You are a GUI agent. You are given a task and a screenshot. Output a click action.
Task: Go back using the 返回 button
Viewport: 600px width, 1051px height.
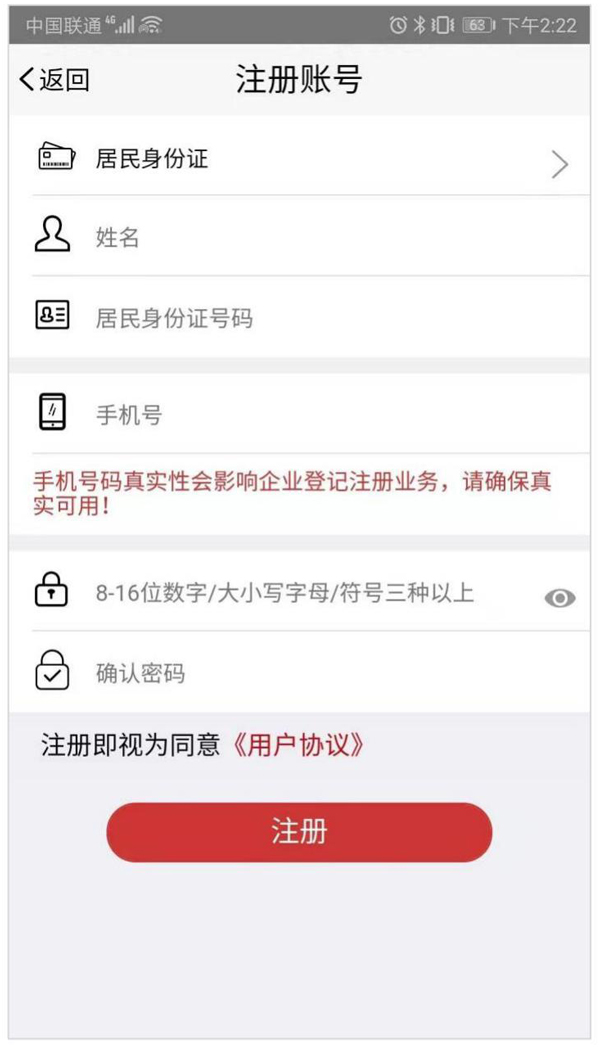(x=55, y=80)
